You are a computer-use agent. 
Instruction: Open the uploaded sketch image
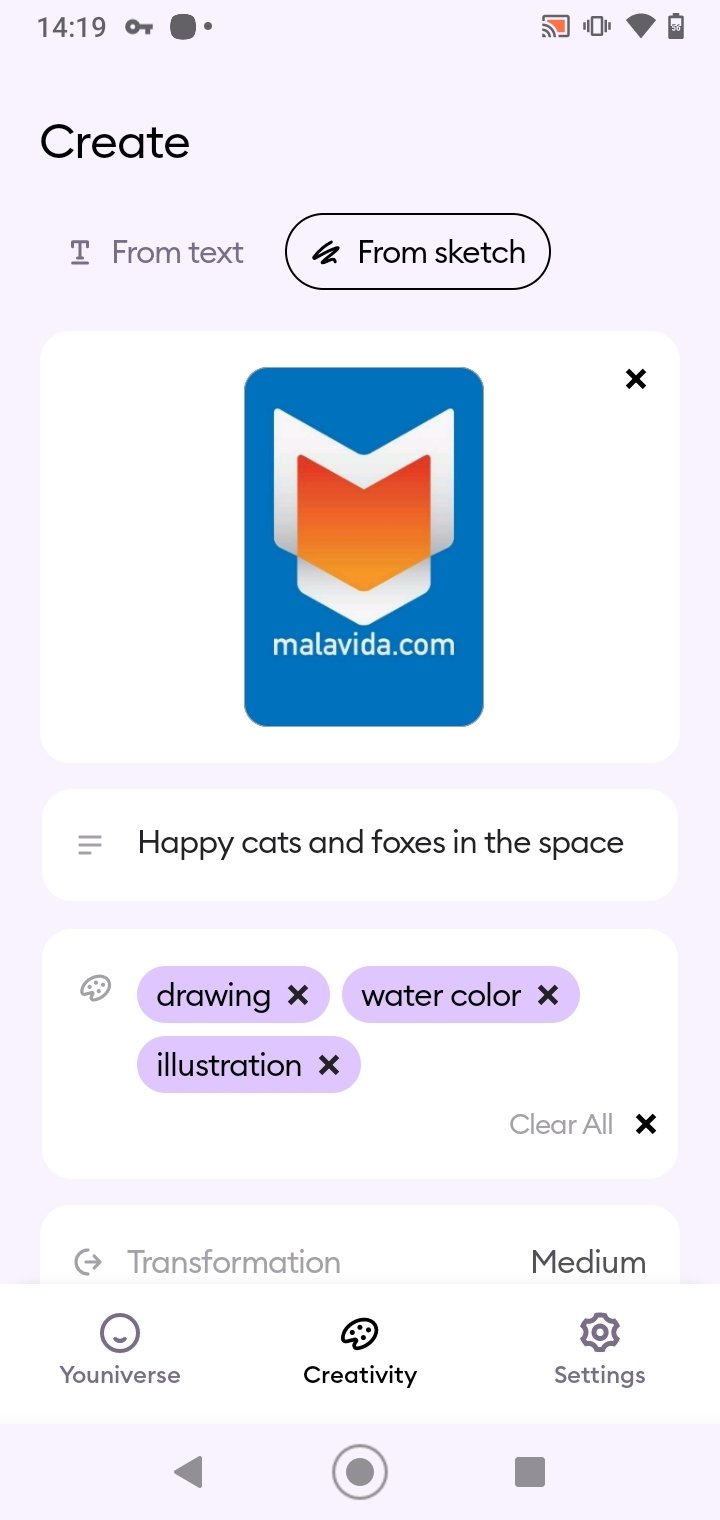tap(364, 547)
